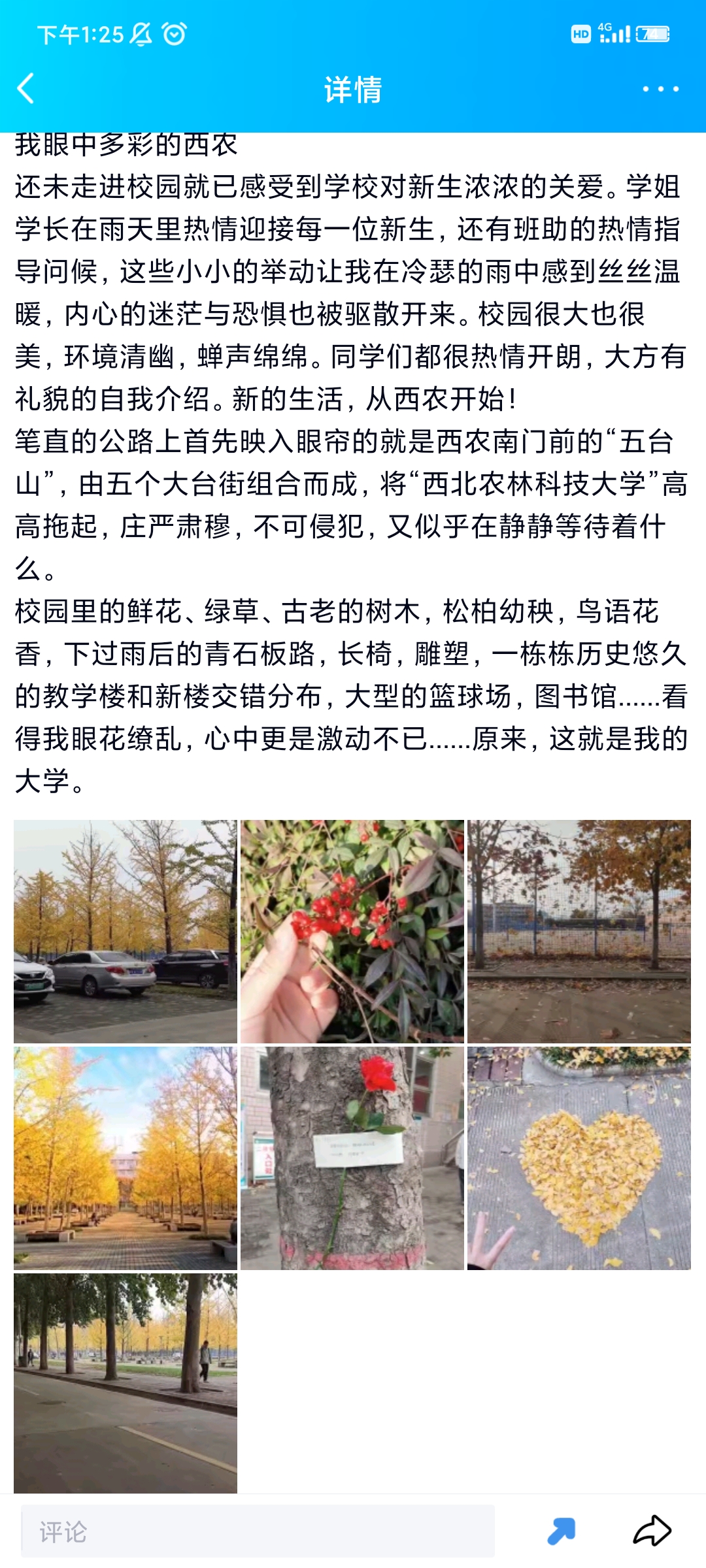The width and height of the screenshot is (706, 1568).
Task: View the red berries photo
Action: 352,931
